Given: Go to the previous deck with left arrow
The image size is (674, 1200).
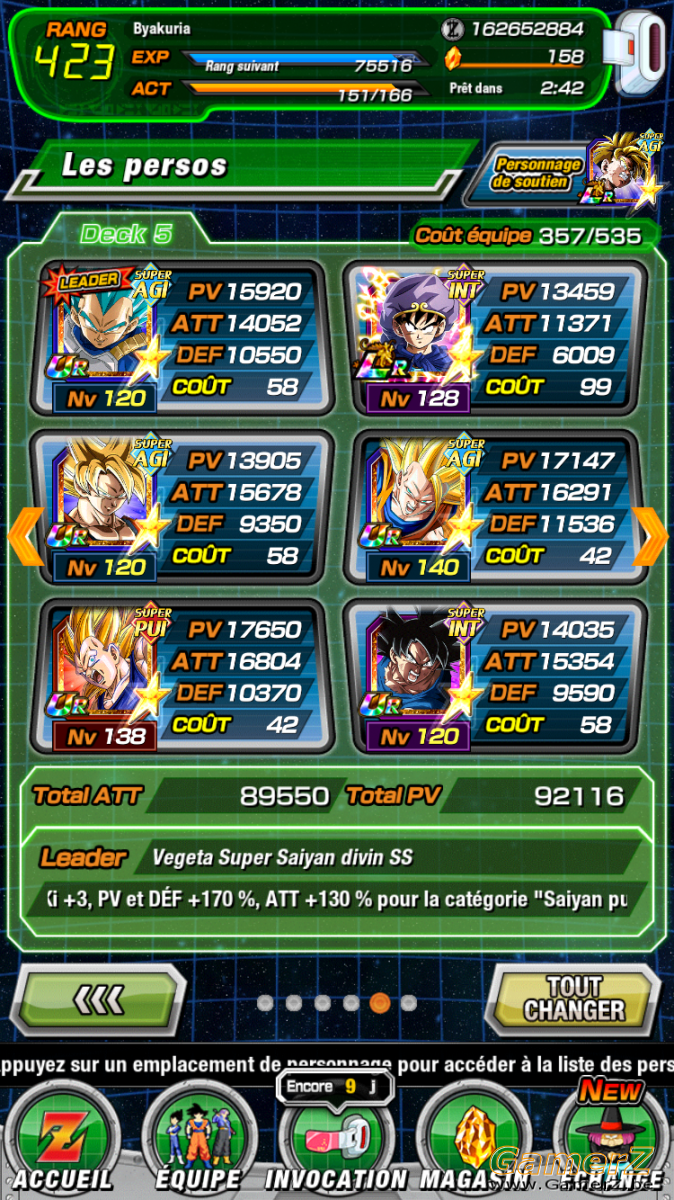Looking at the screenshot, I should pos(22,535).
